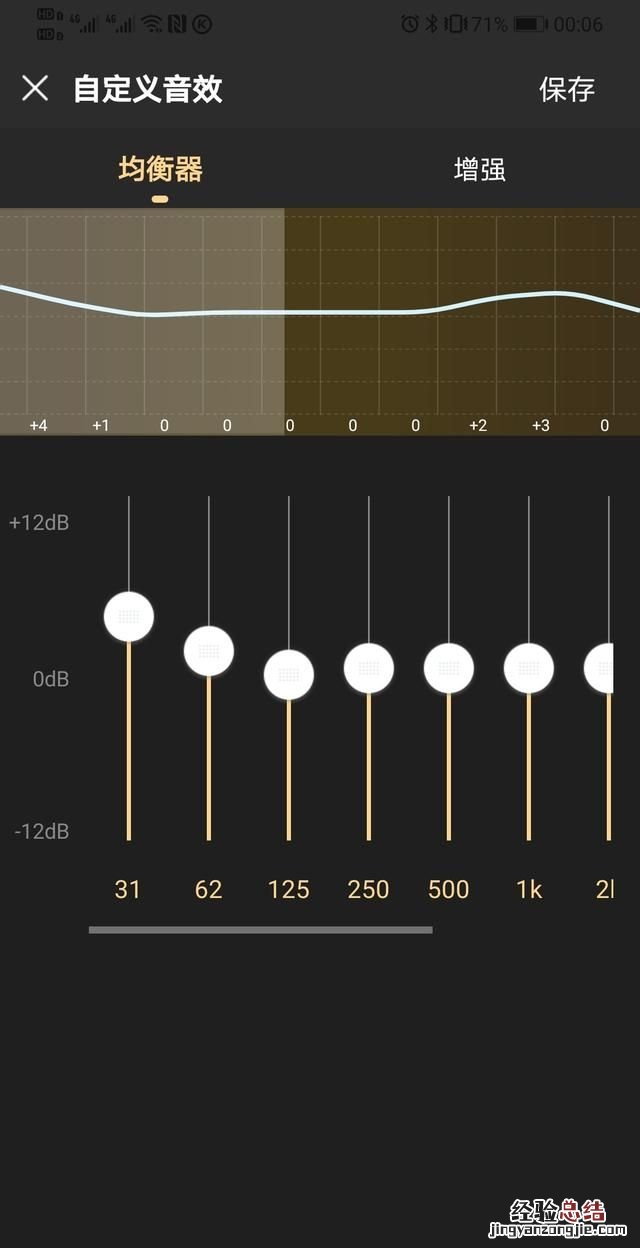
Task: Tap the 250 Hz slider knob
Action: click(x=369, y=668)
